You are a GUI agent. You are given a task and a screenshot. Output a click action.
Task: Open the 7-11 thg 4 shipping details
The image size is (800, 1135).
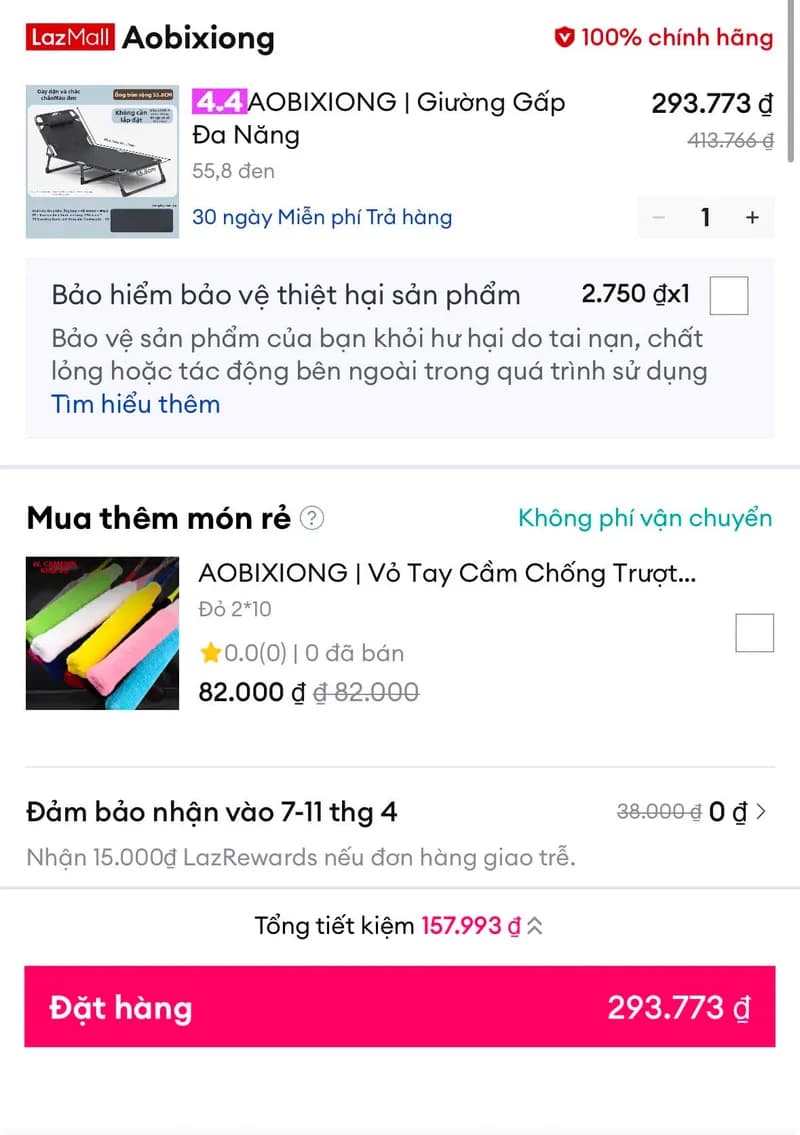(212, 812)
